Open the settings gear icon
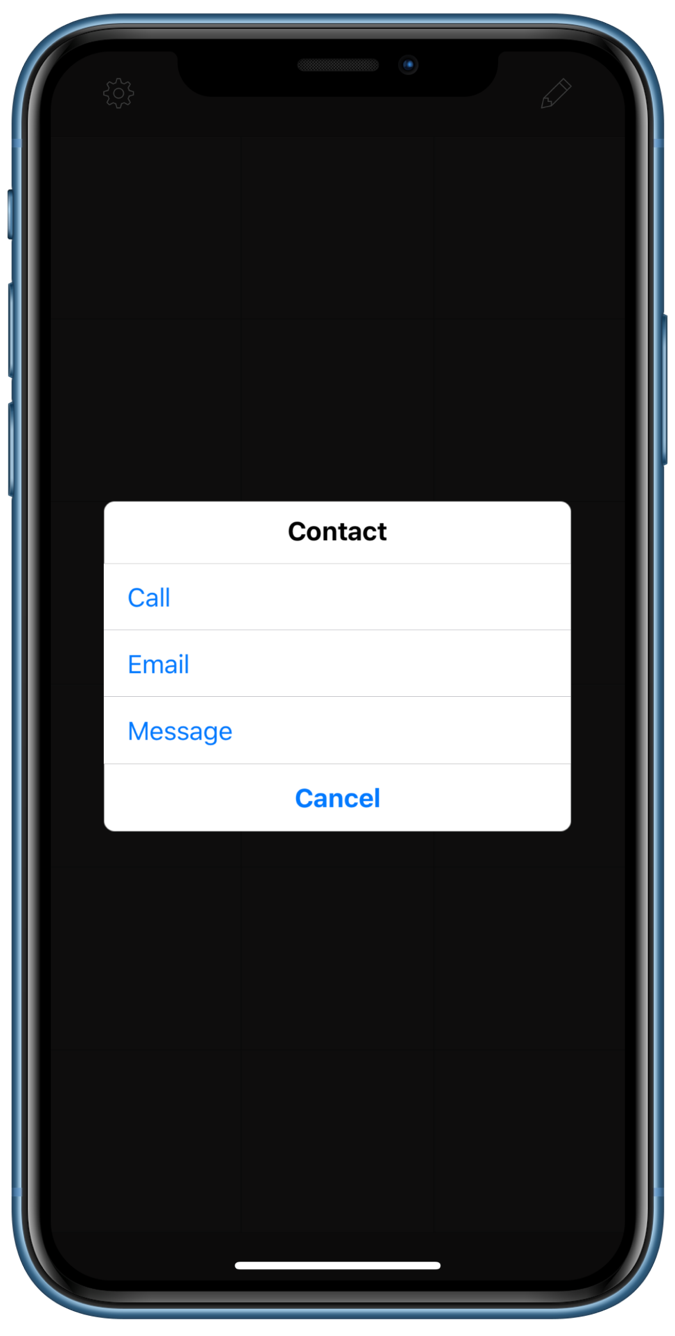 [119, 94]
